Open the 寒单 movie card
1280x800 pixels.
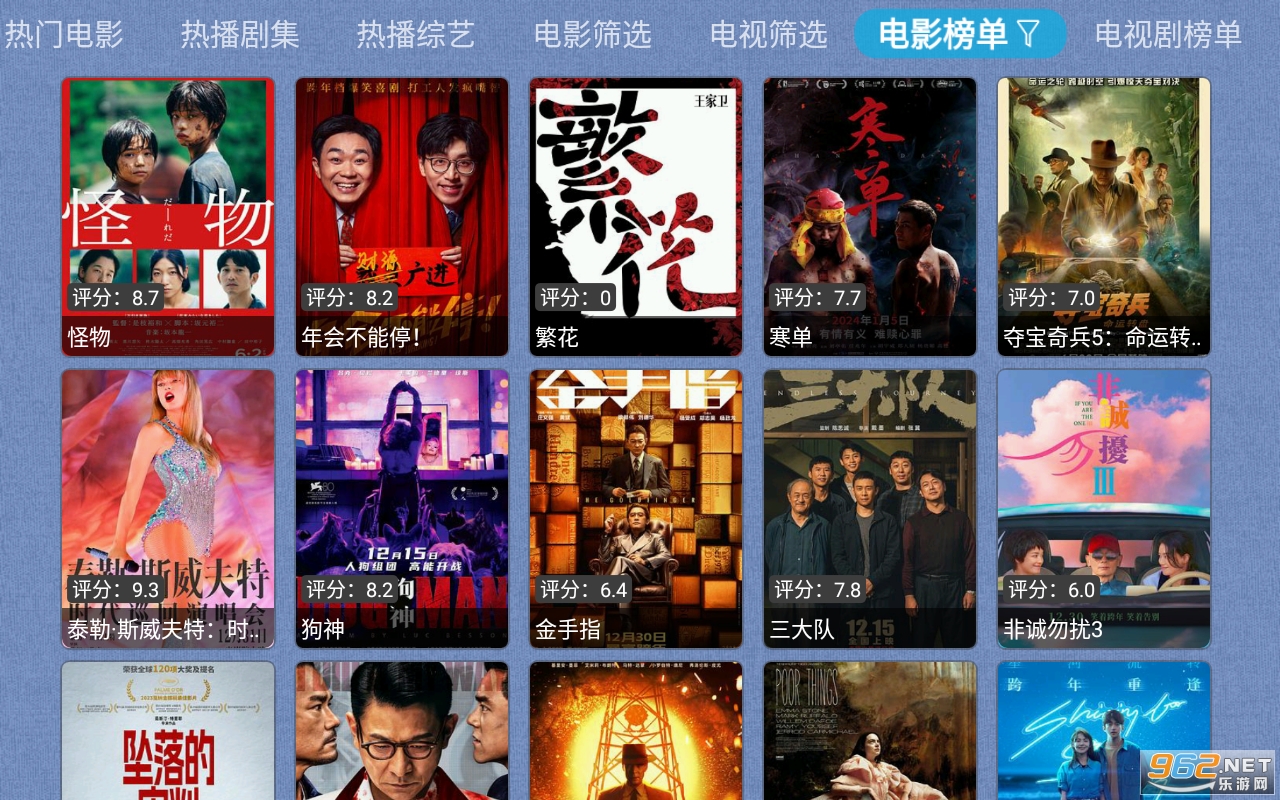click(870, 216)
